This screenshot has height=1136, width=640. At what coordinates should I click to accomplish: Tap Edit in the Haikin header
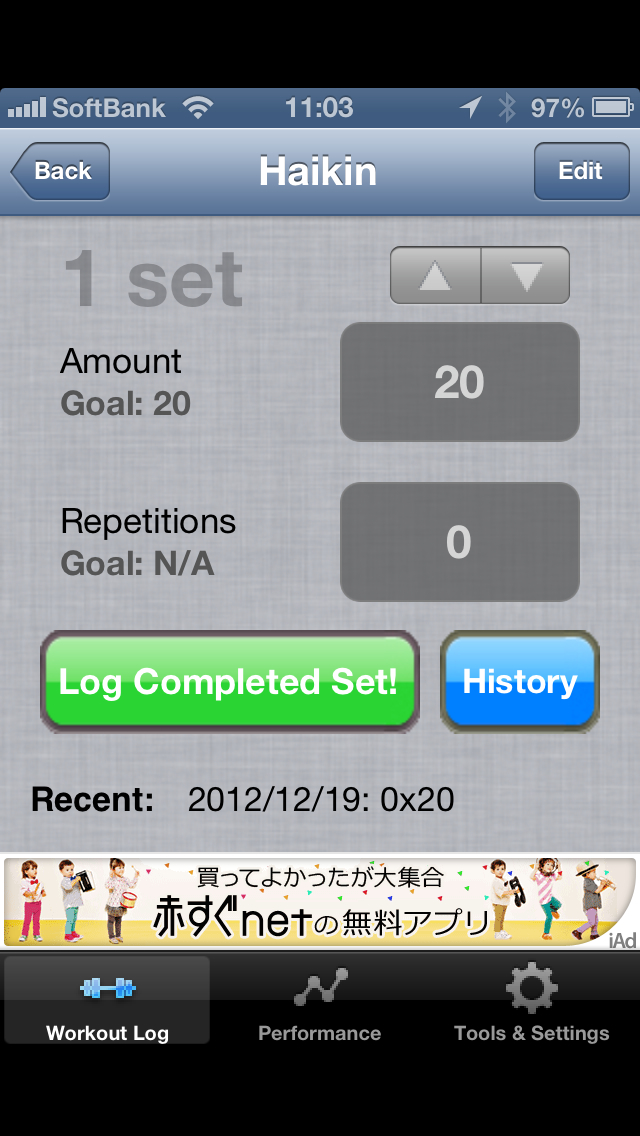580,172
